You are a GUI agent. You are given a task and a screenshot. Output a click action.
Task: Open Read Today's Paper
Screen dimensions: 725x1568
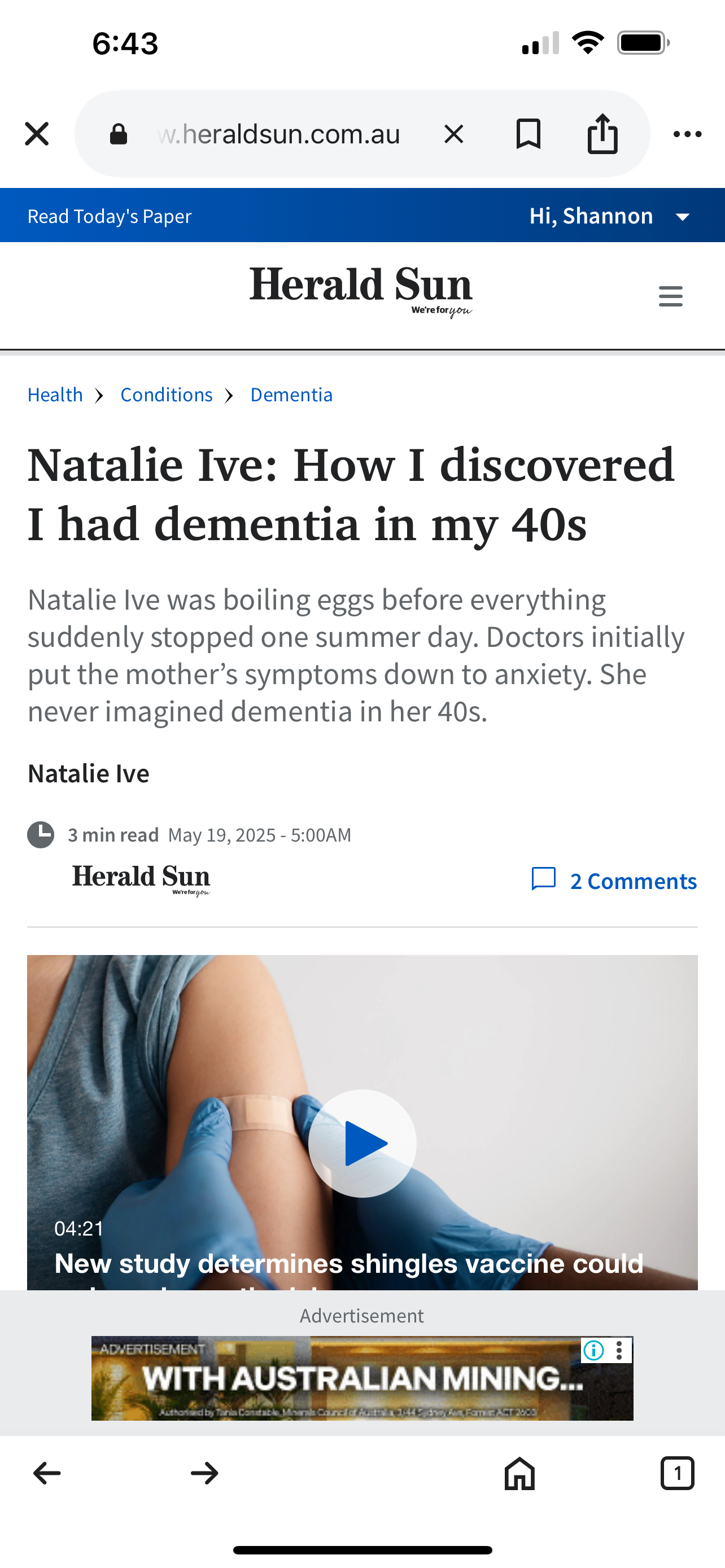110,216
